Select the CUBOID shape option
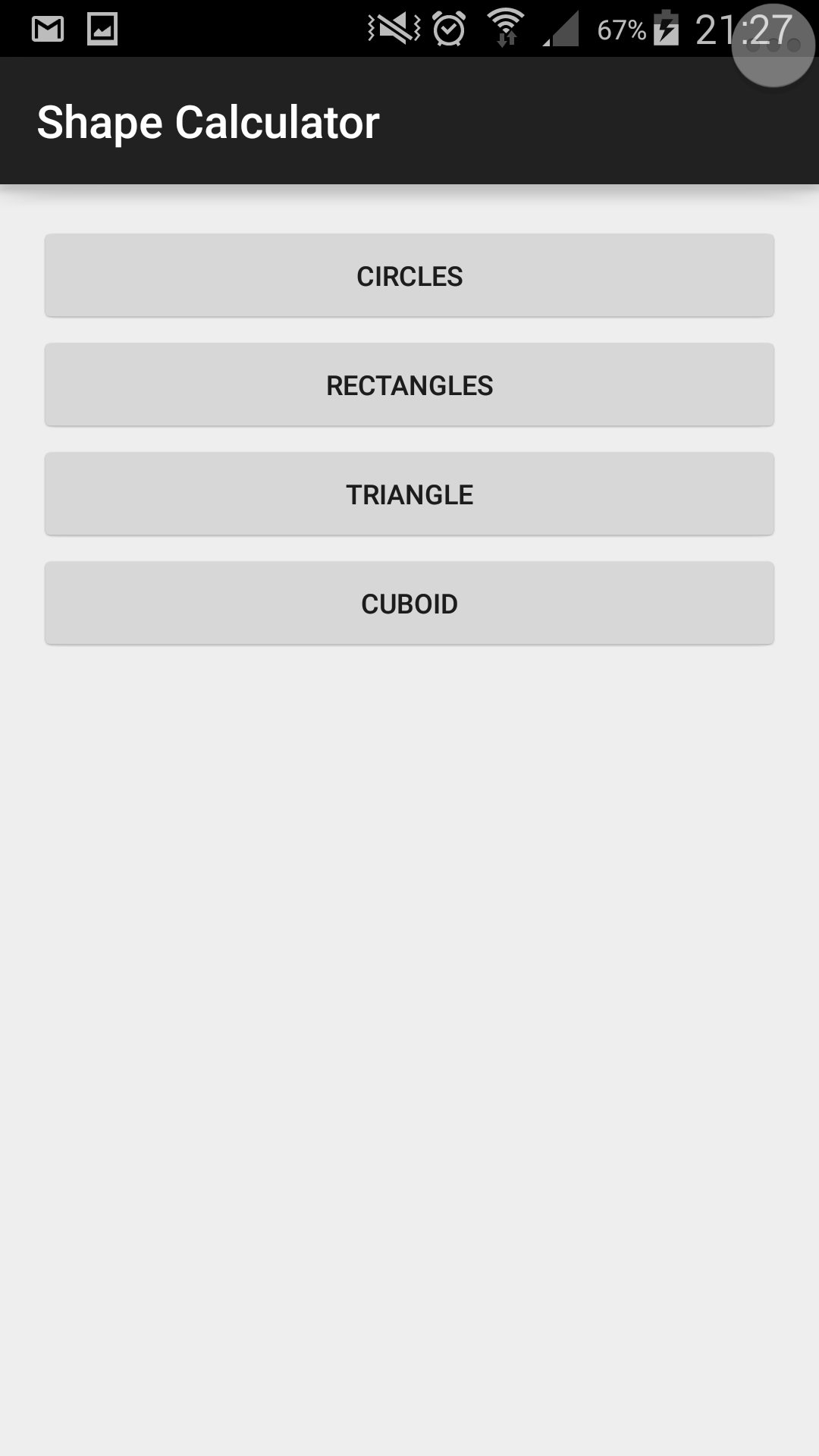819x1456 pixels. (409, 603)
